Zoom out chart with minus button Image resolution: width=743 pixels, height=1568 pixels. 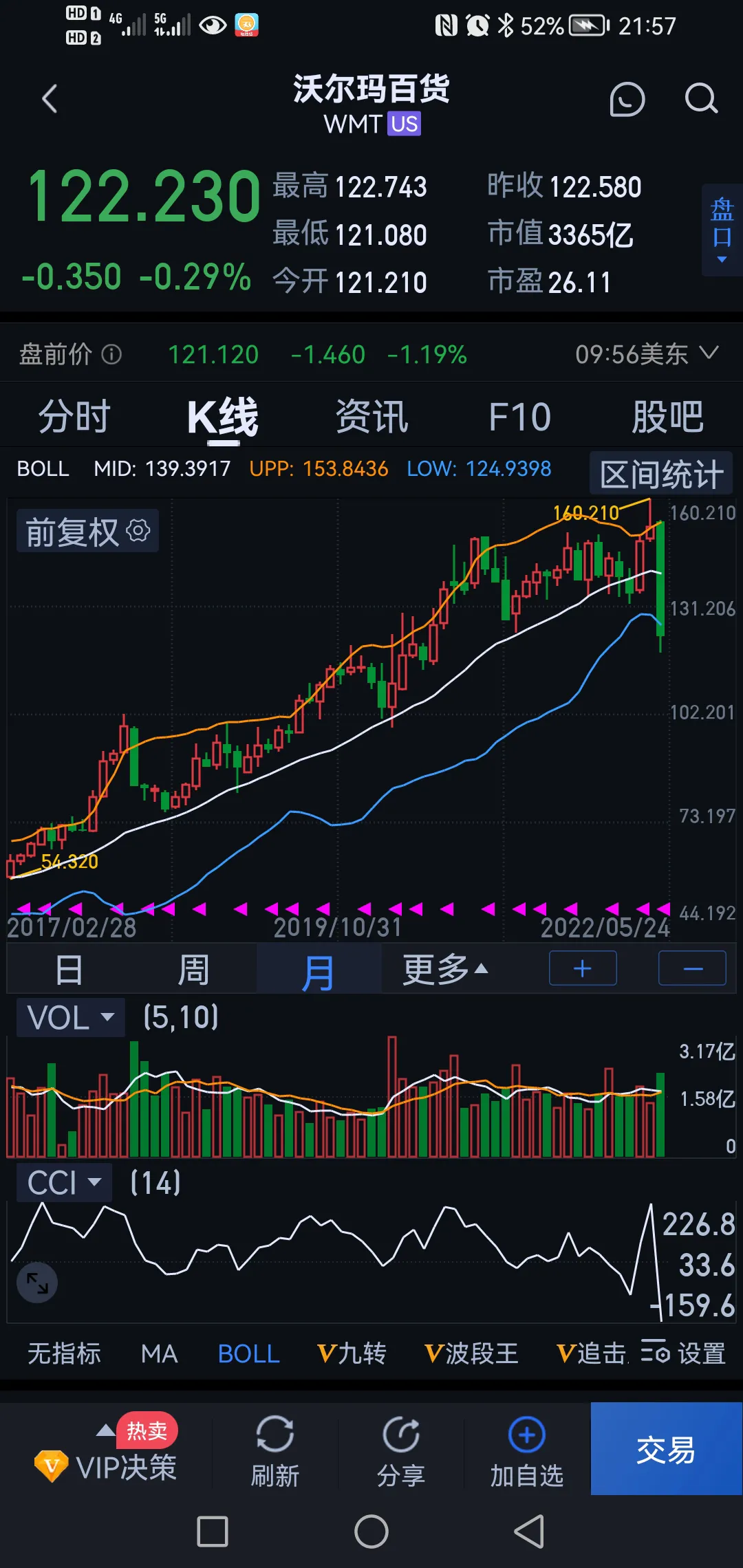692,968
